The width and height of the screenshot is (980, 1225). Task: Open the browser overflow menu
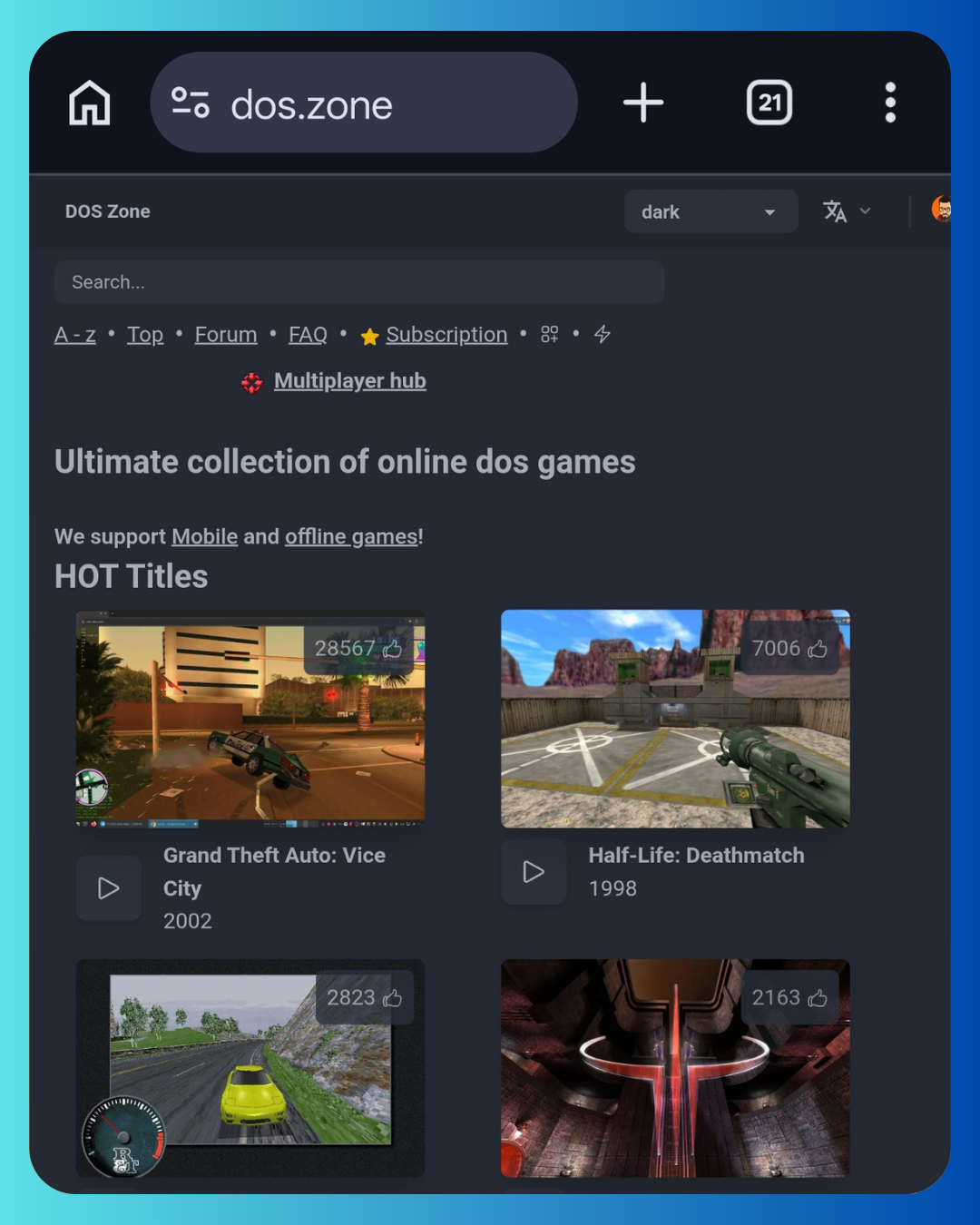(x=890, y=103)
